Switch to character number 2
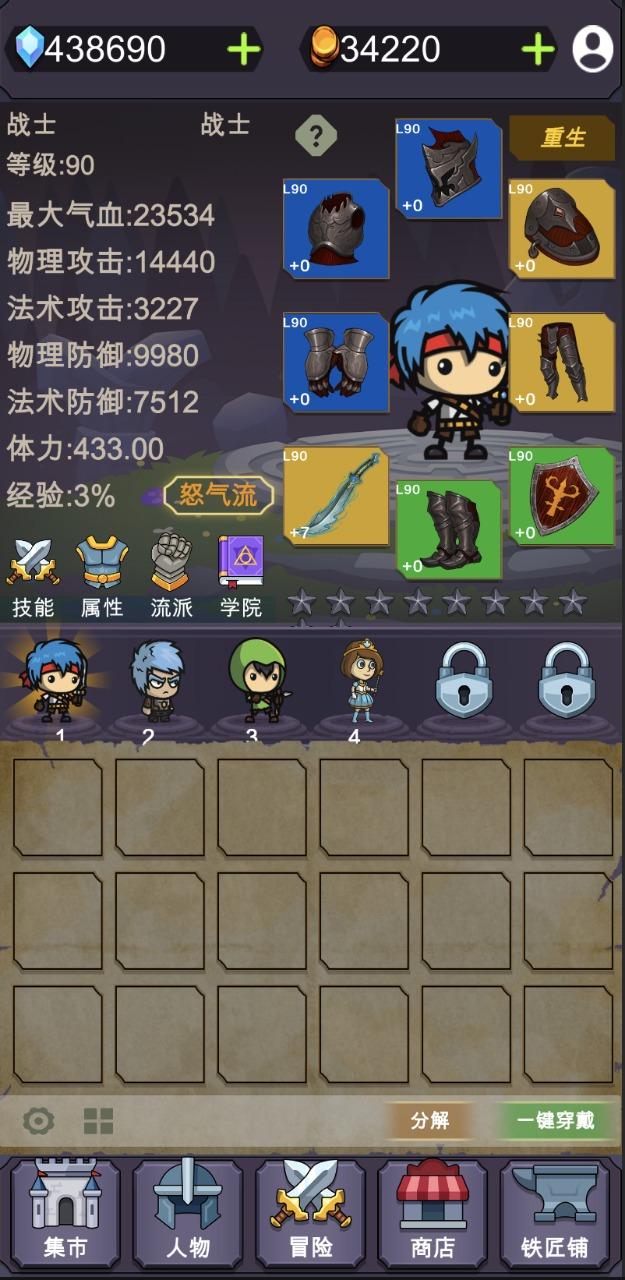This screenshot has width=625, height=1280. (x=157, y=682)
